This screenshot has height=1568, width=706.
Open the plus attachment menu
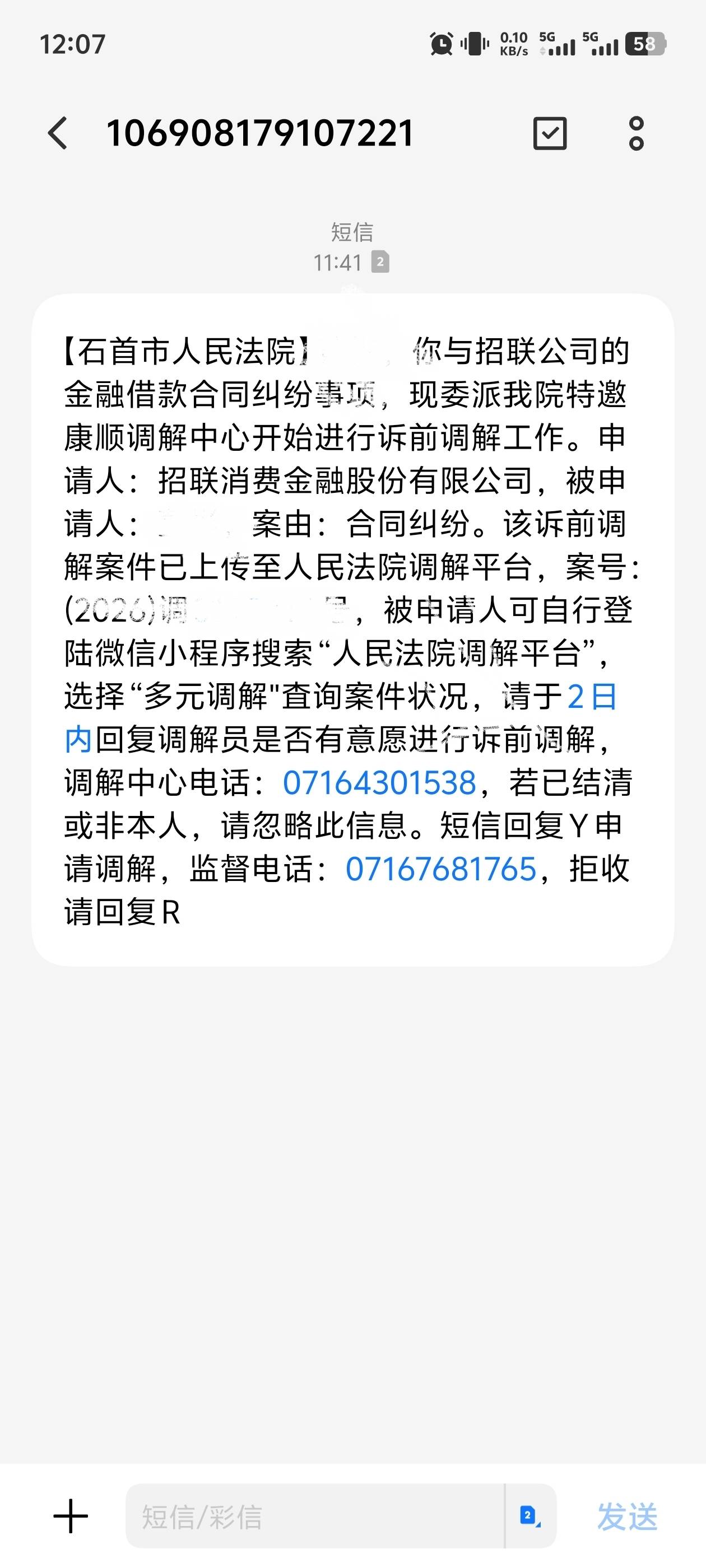pyautogui.click(x=71, y=1516)
